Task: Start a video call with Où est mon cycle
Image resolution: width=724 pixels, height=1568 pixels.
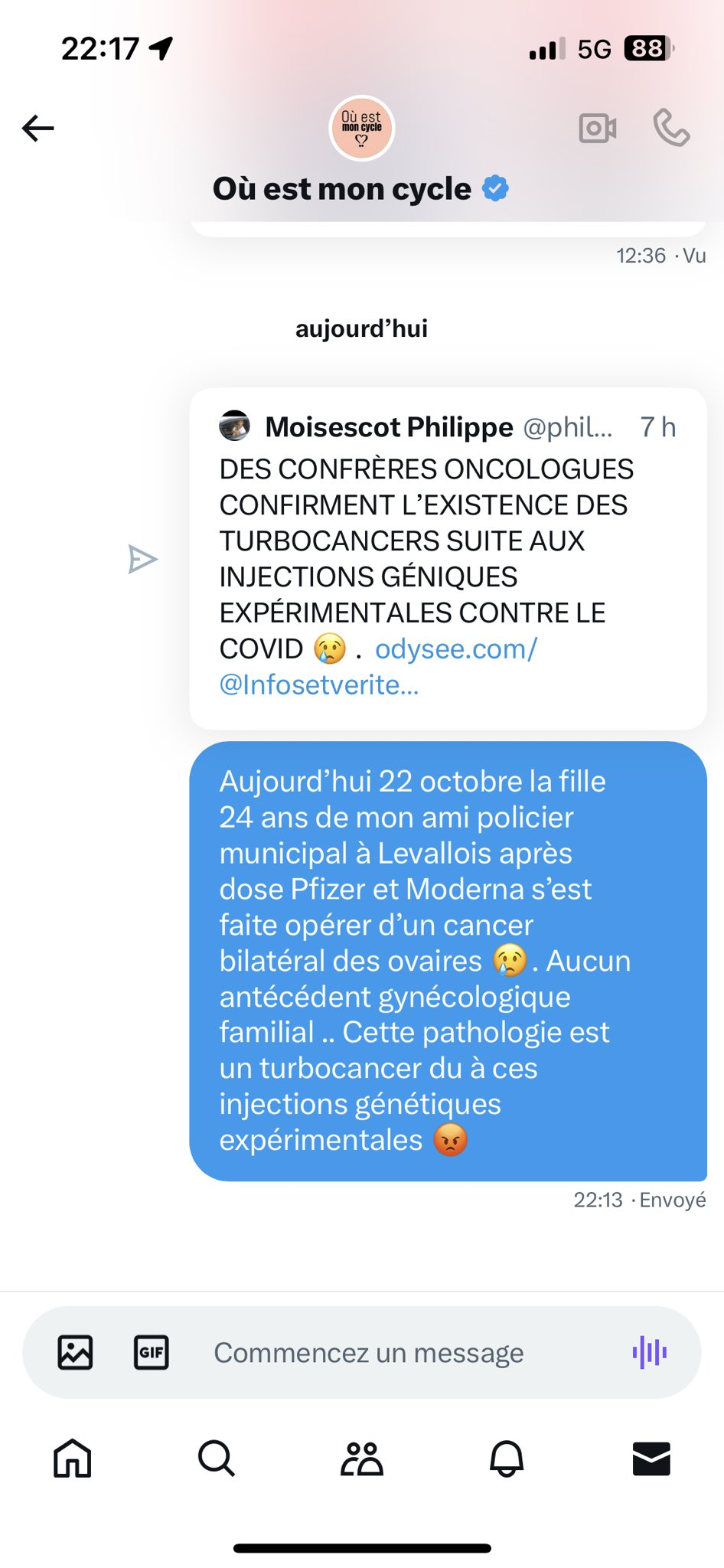Action: 598,128
